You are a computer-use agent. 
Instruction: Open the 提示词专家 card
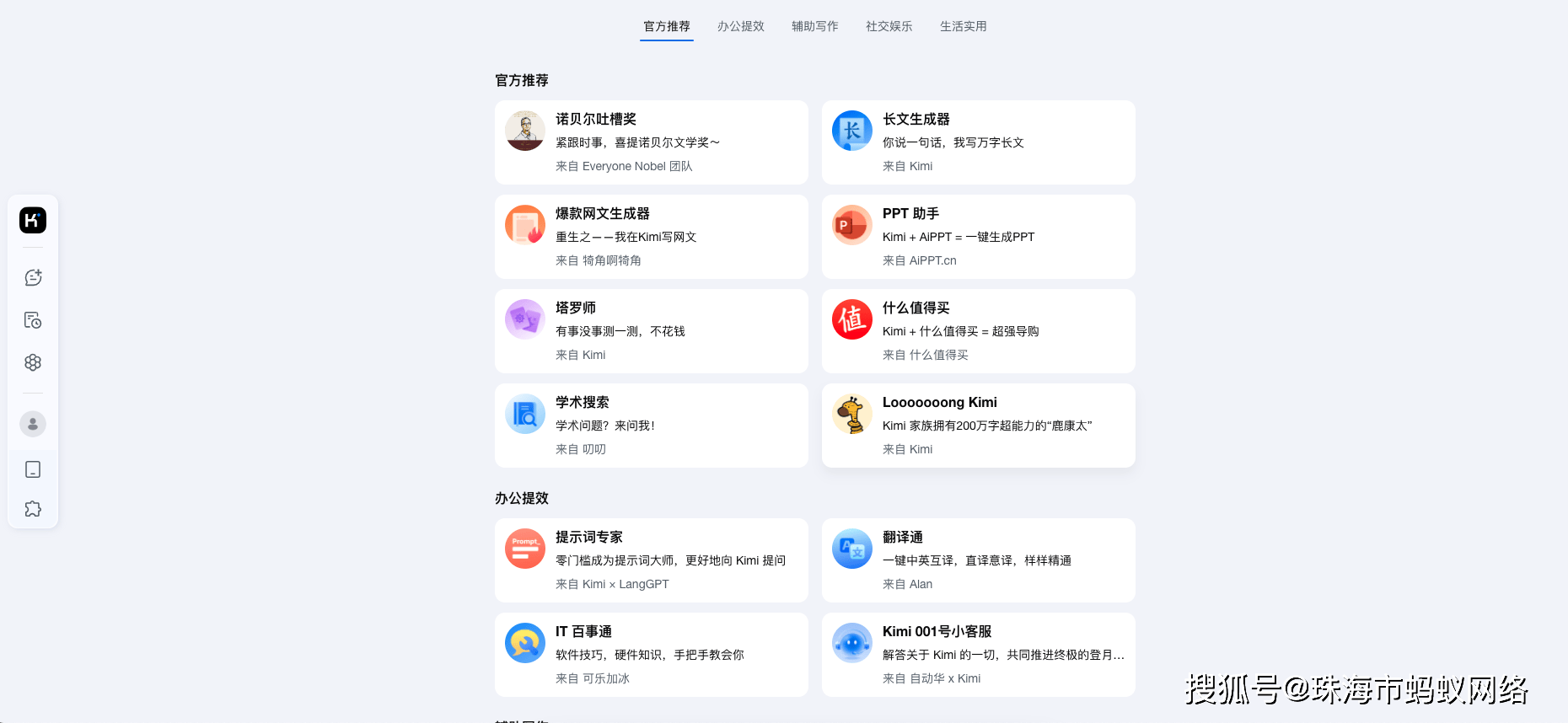(651, 560)
